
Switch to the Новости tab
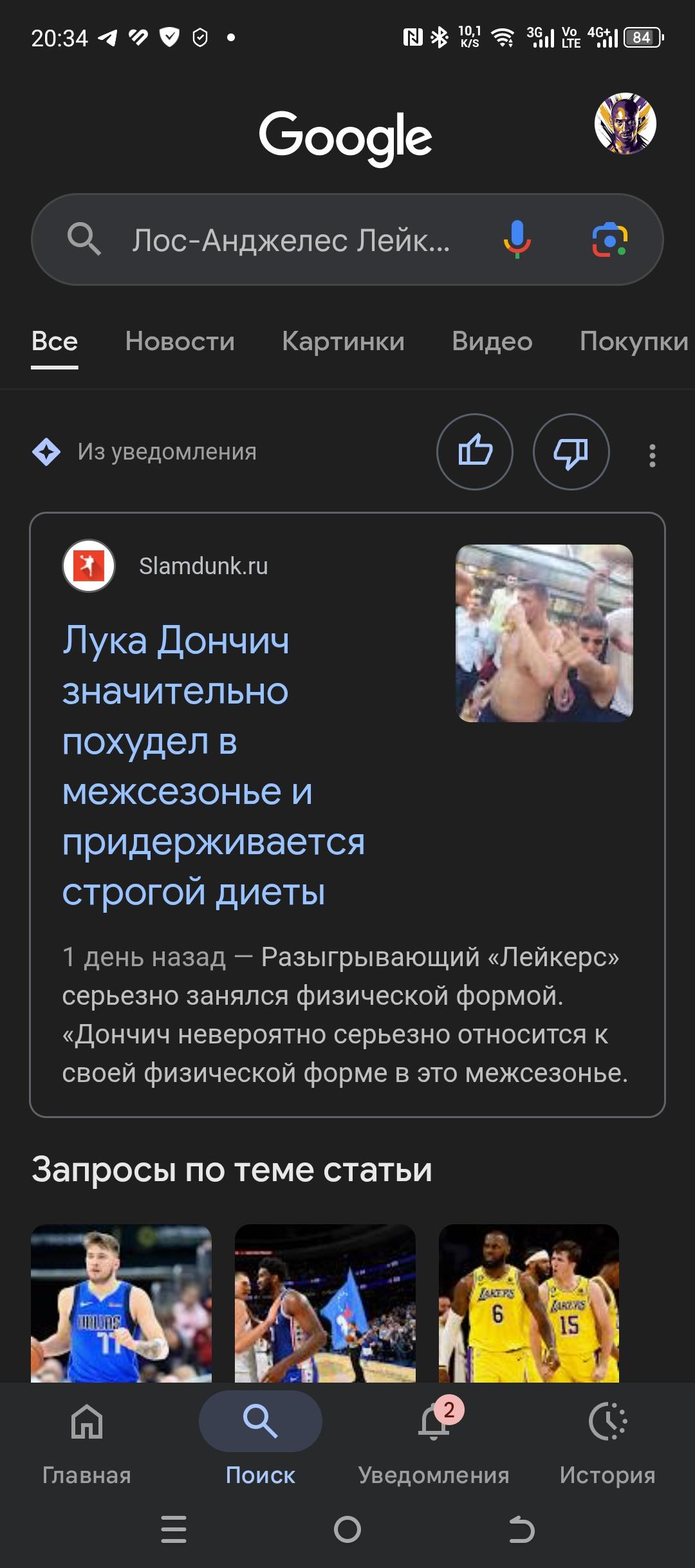(180, 341)
